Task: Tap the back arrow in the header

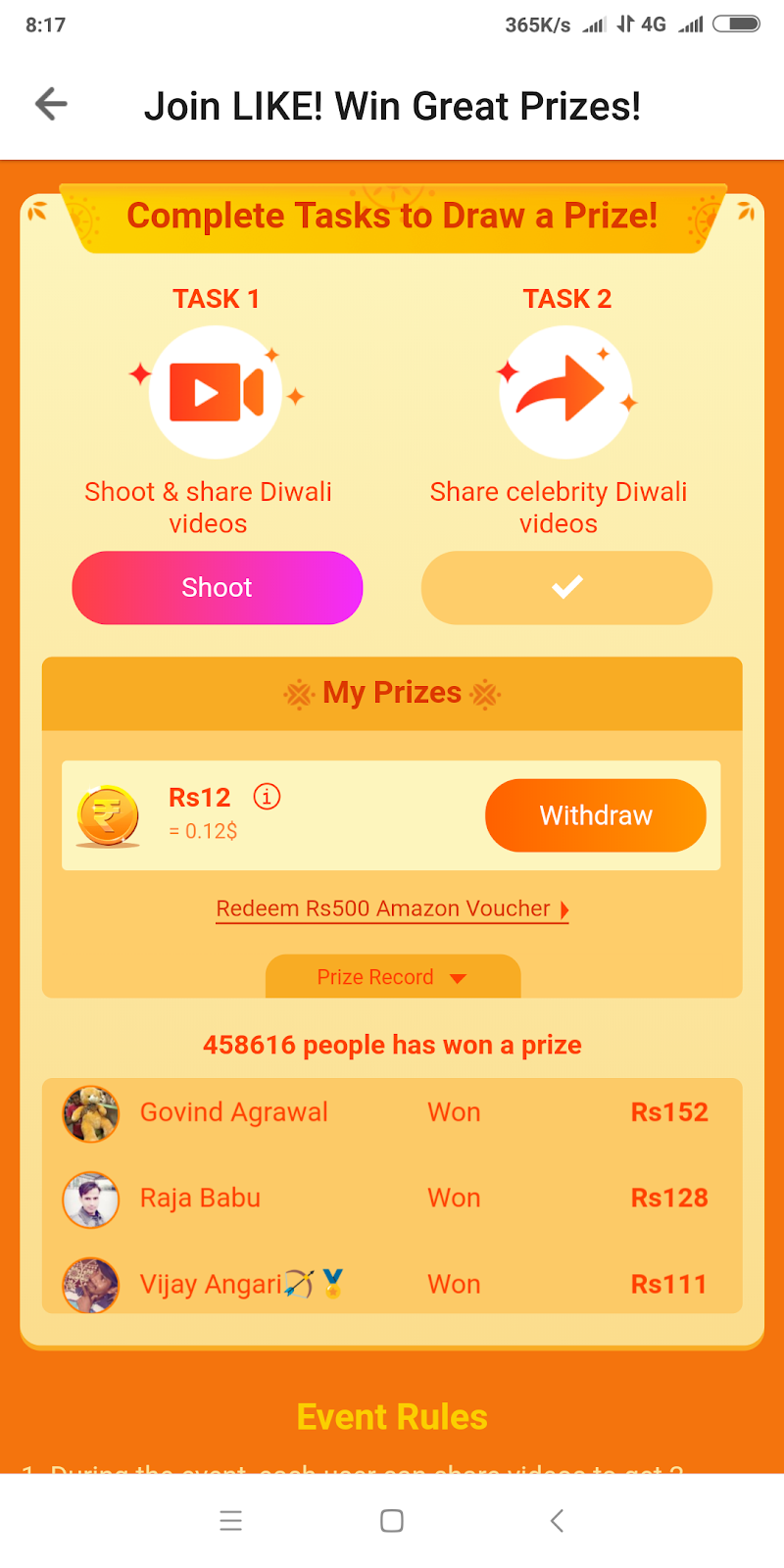Action: 49,104
